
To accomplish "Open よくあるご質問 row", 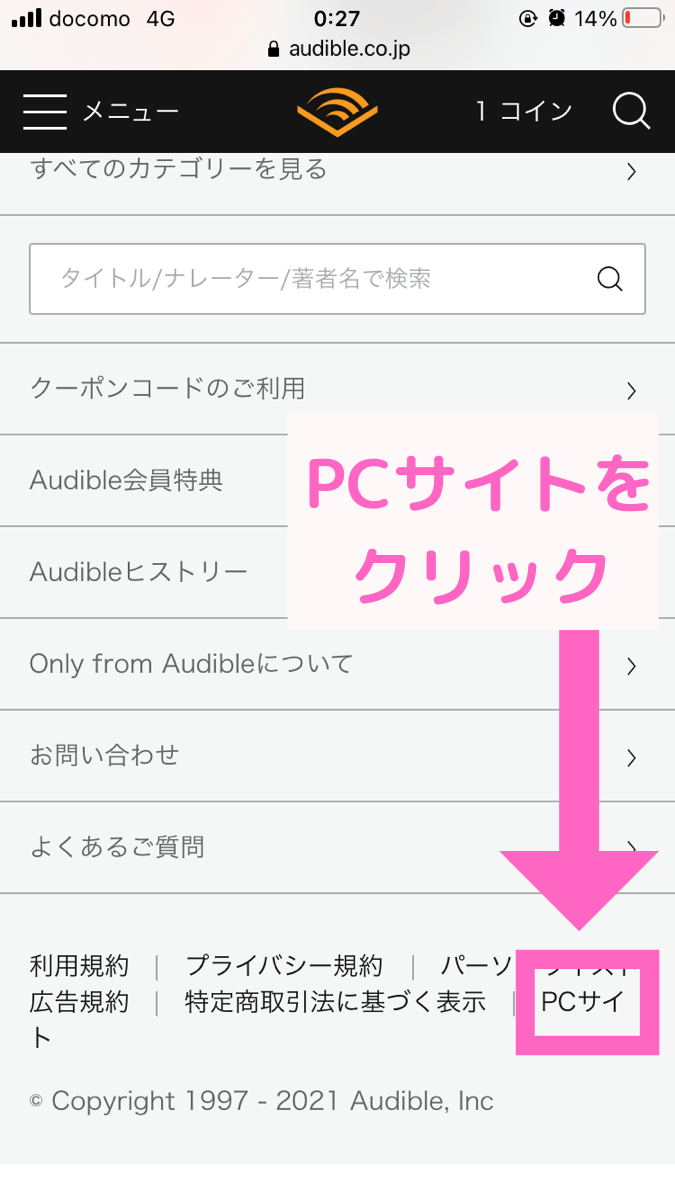I will tap(337, 847).
